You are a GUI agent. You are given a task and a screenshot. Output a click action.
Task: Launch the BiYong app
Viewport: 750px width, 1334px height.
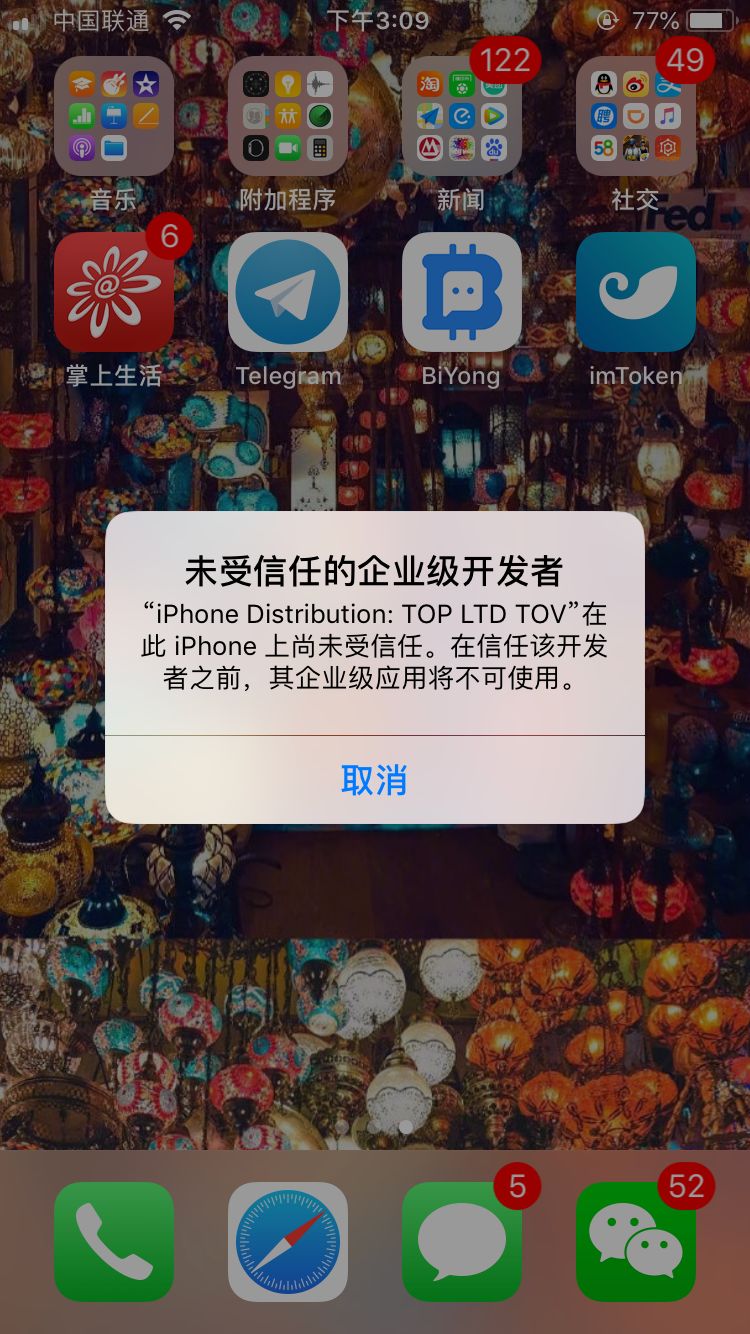[x=461, y=292]
